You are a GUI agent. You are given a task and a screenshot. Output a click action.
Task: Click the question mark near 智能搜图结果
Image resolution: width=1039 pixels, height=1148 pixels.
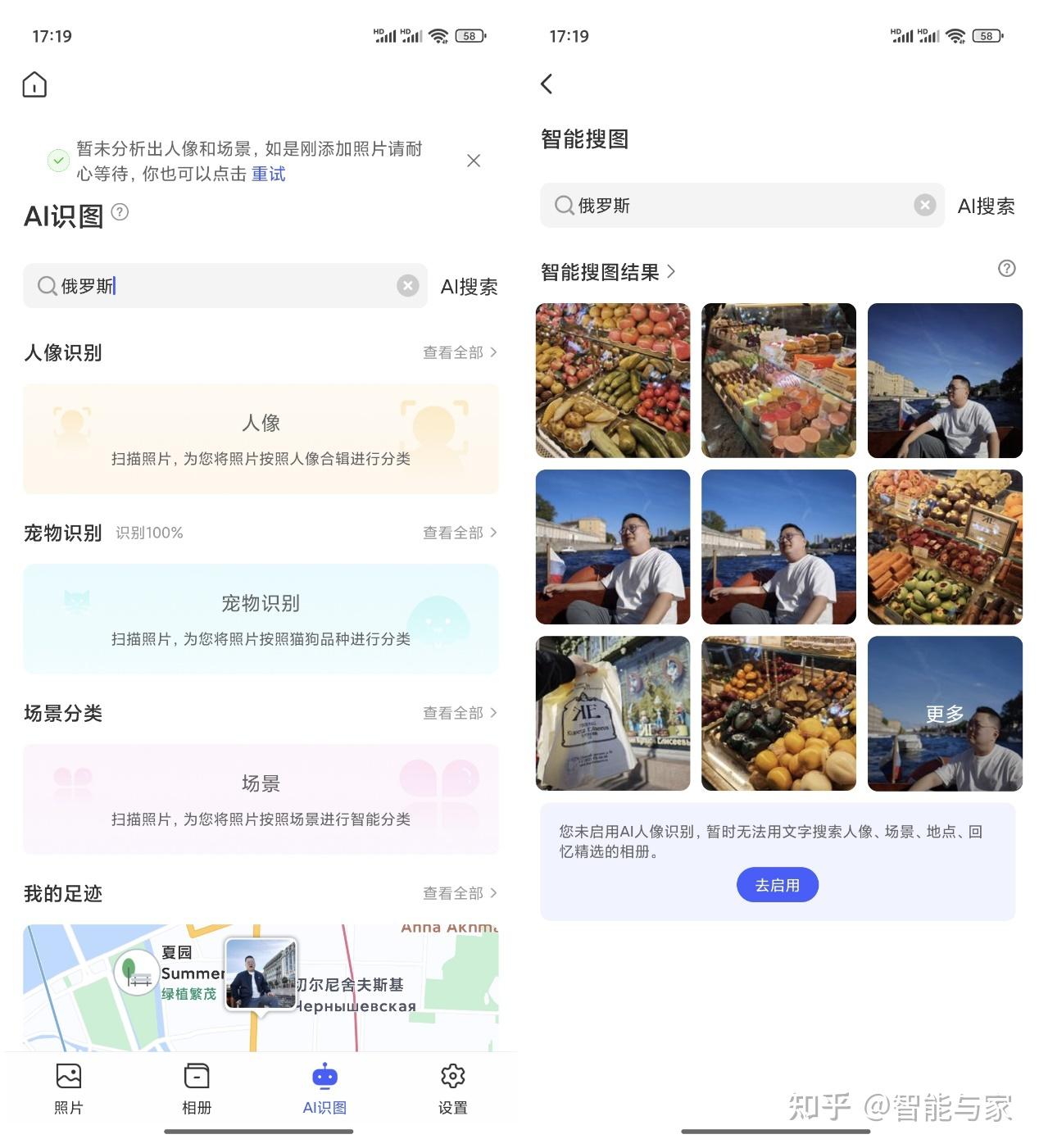[1006, 268]
